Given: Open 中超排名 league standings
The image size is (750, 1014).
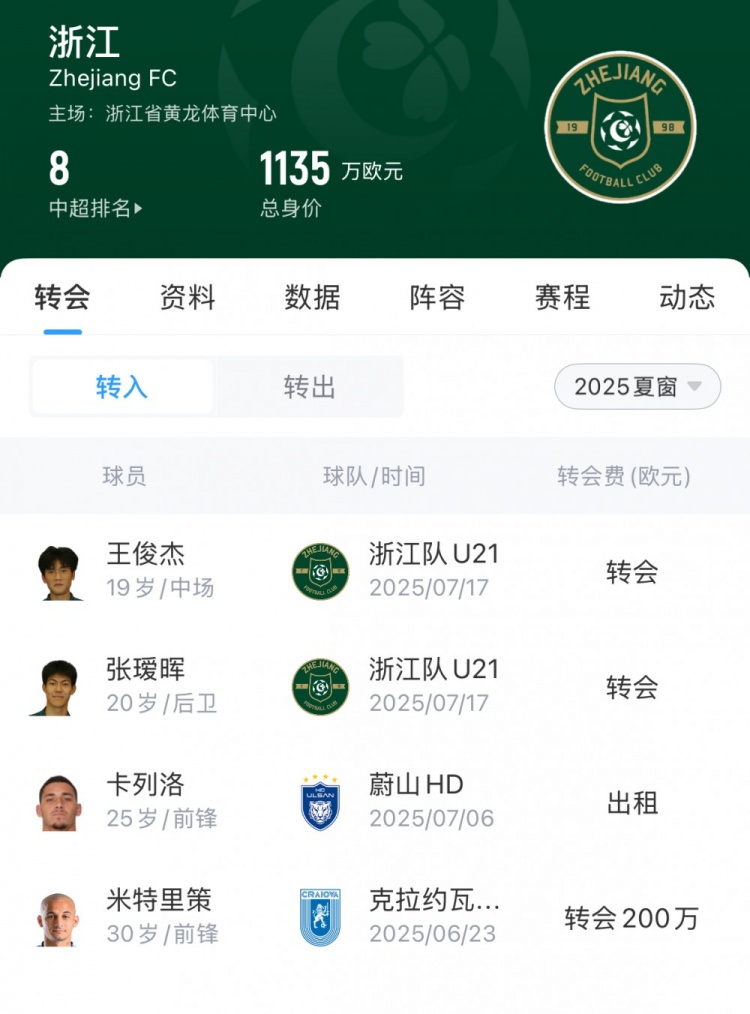Looking at the screenshot, I should tap(96, 208).
